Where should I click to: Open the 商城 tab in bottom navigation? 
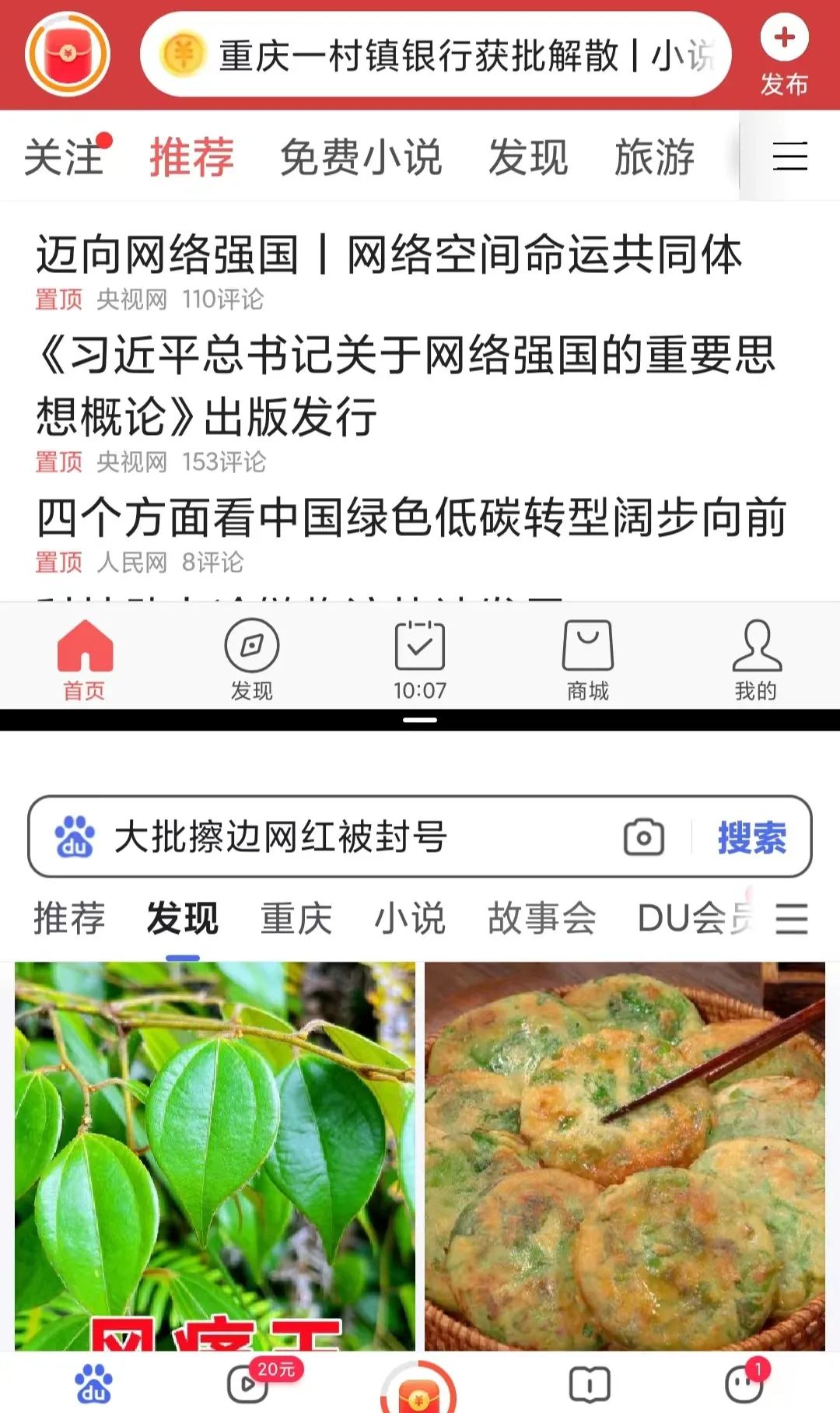tap(588, 658)
